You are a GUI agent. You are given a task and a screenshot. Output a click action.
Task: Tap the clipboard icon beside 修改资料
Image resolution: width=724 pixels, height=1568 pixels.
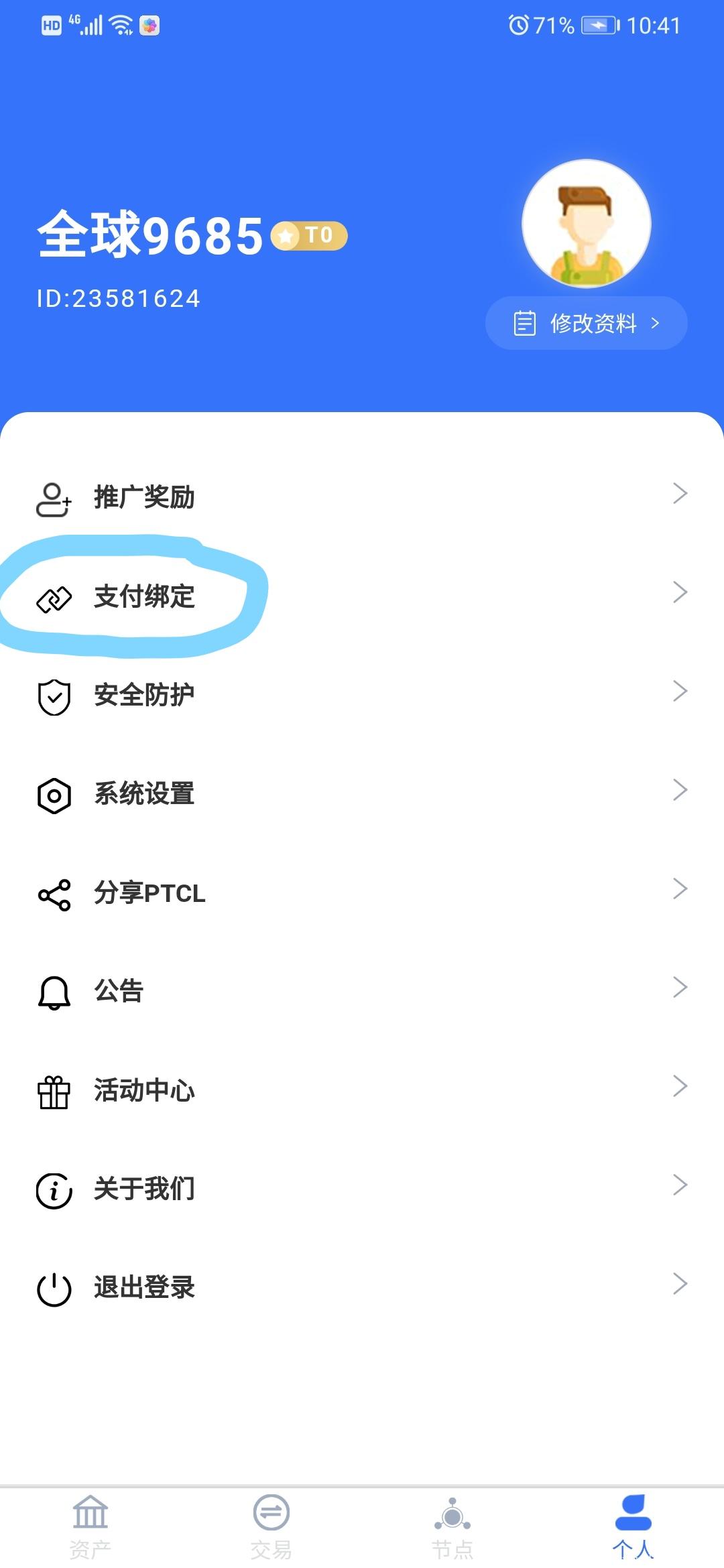[x=524, y=323]
